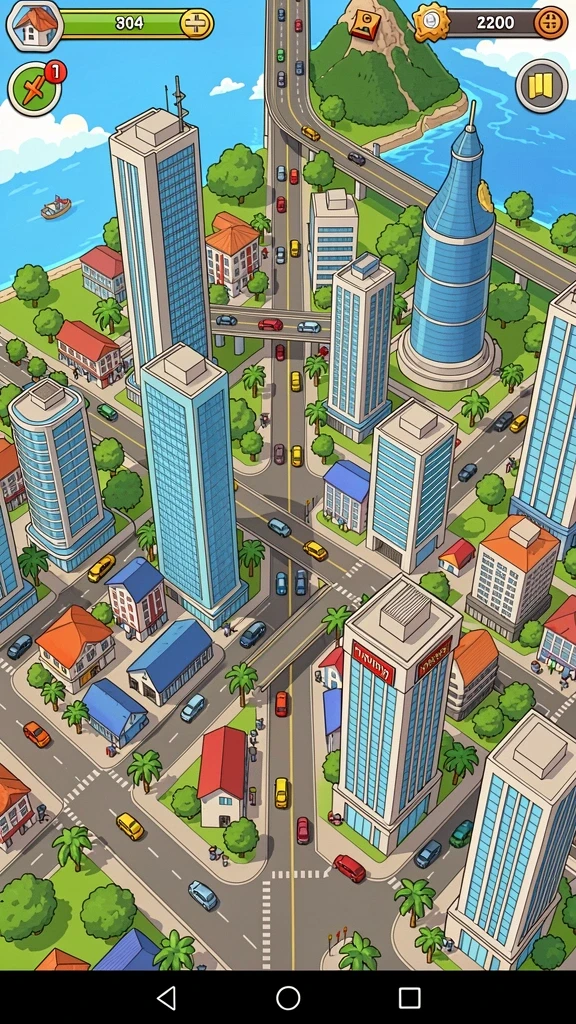Tap the orange box icon on the mountain

(x=364, y=25)
